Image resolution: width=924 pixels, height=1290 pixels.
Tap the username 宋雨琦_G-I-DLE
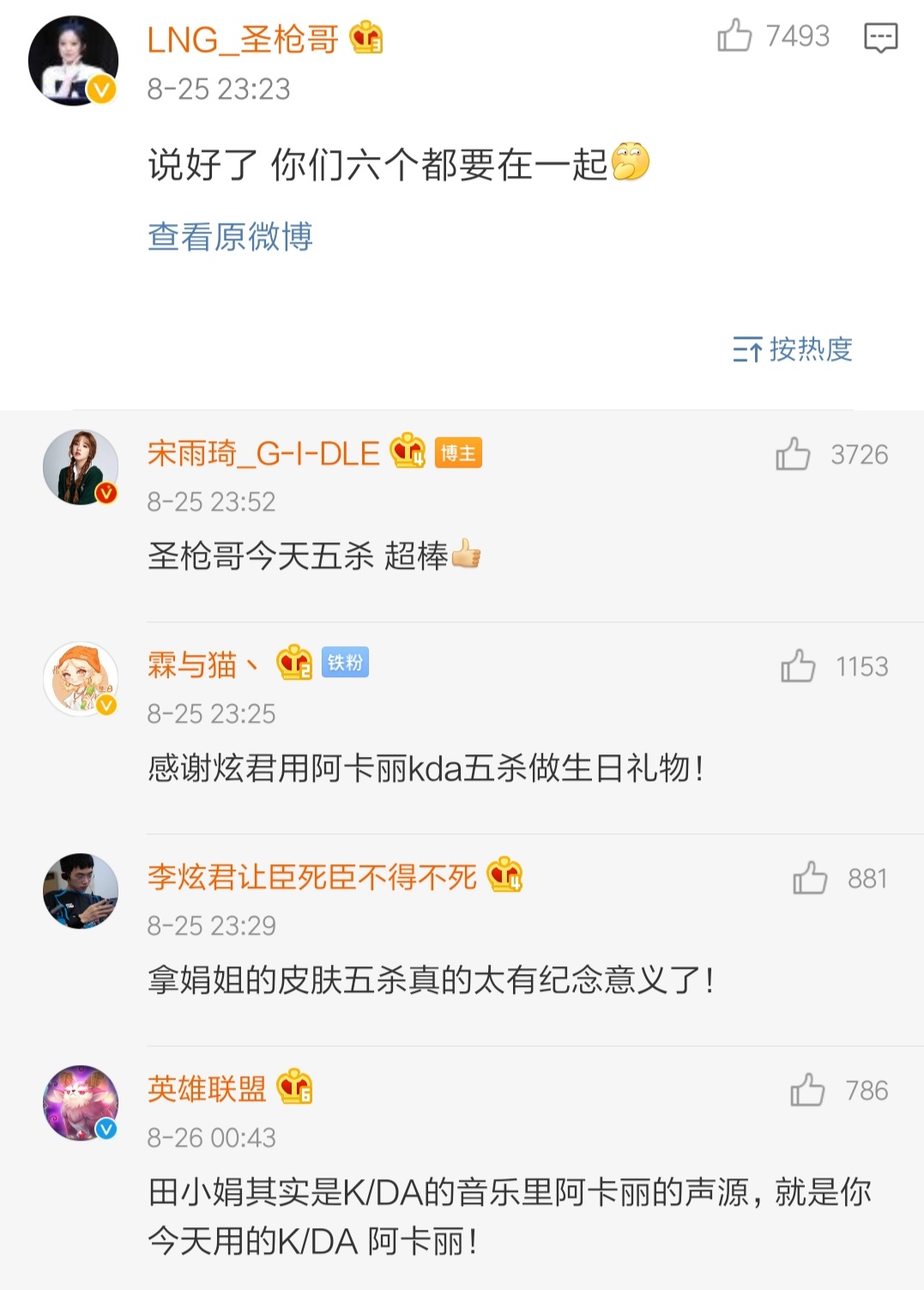[263, 453]
